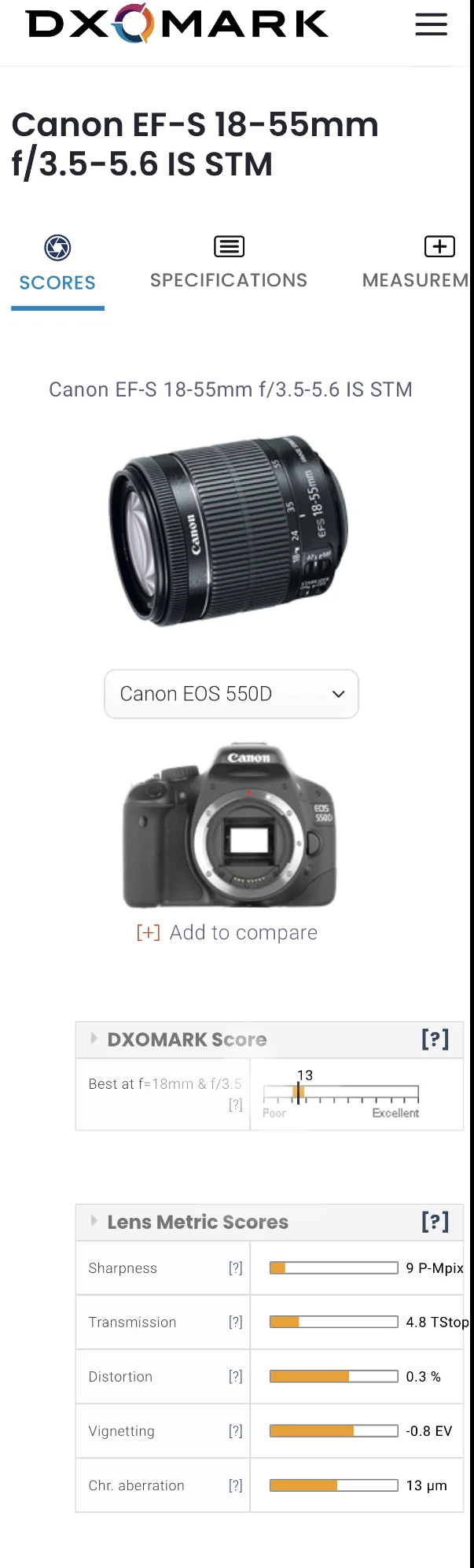
Task: Open the help for DXOMARK Score header
Action: point(435,1039)
